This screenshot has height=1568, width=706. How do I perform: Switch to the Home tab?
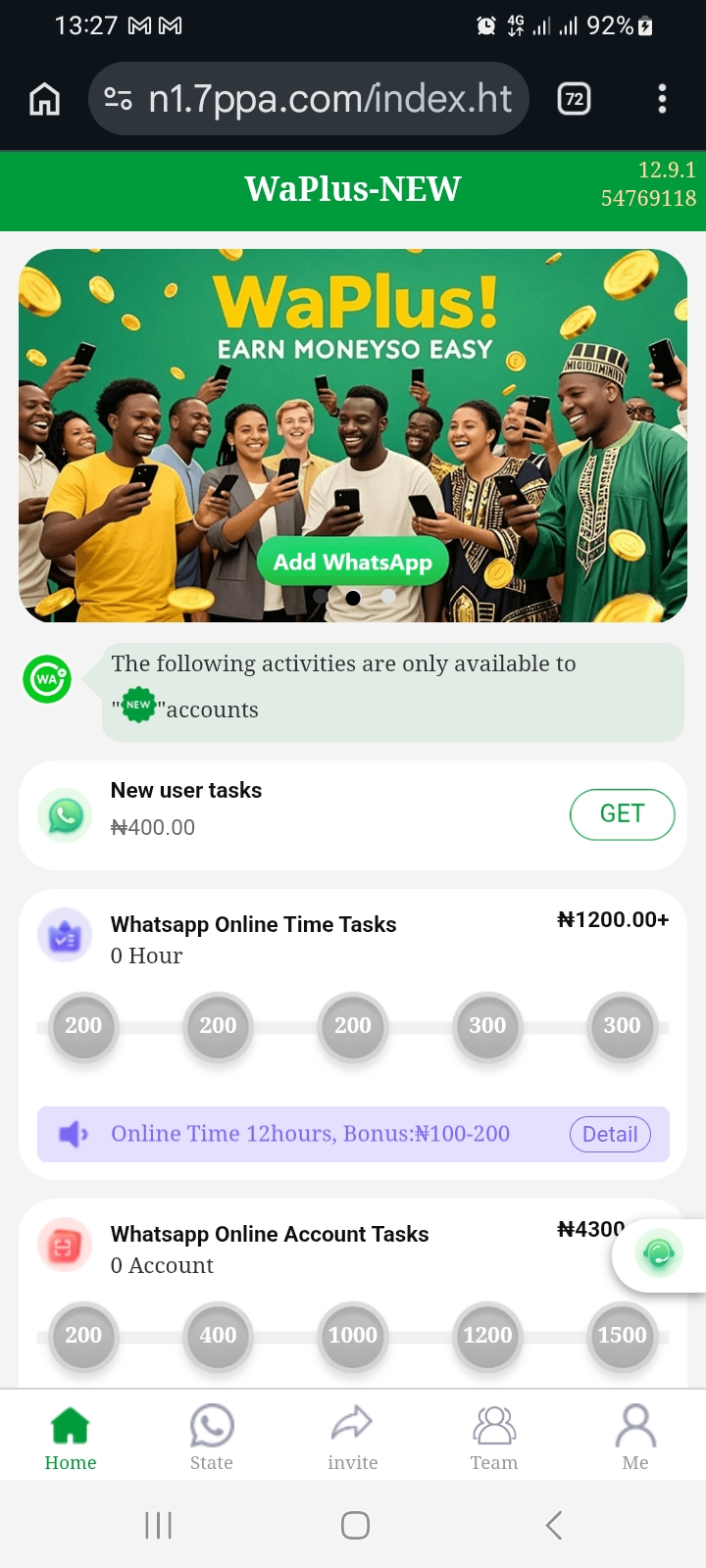[71, 1437]
